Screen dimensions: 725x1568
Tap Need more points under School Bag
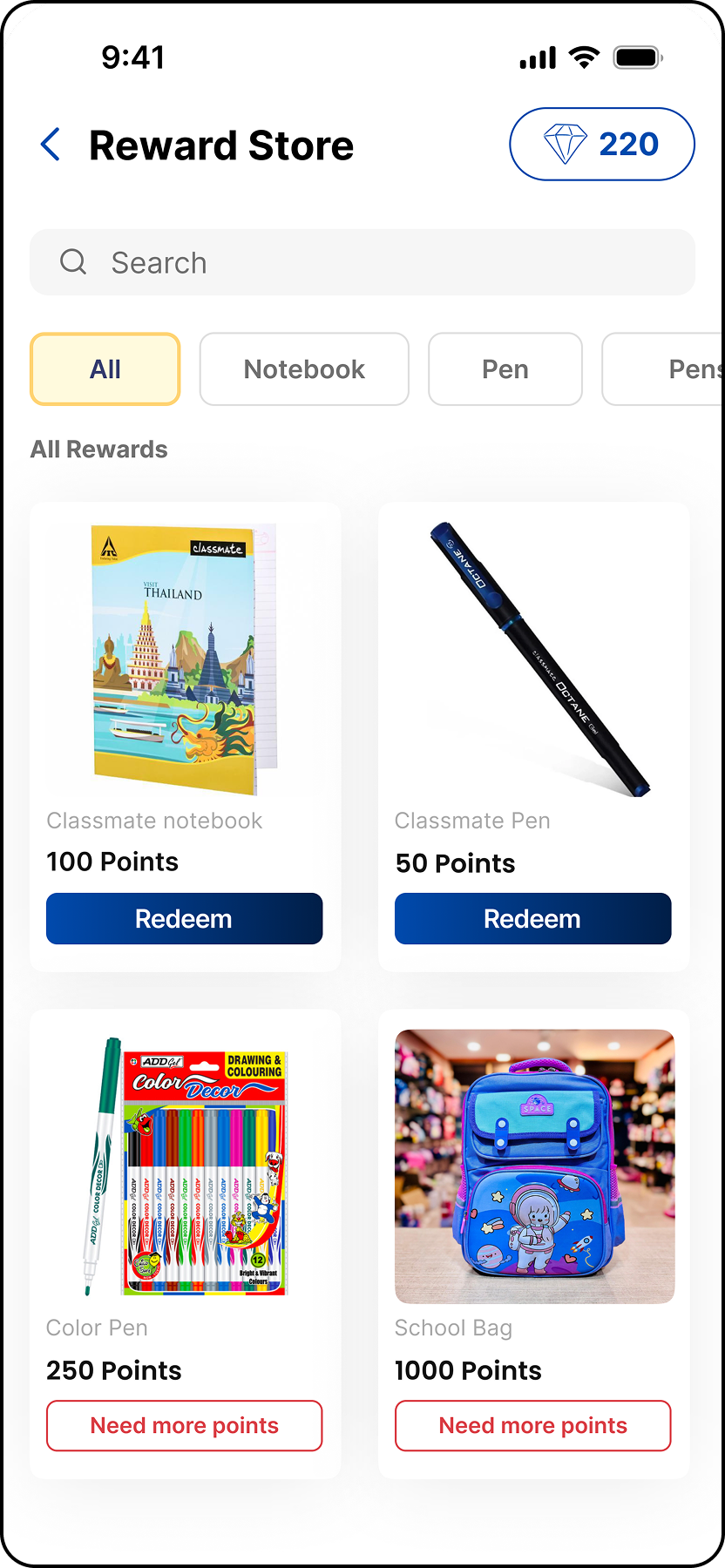pos(533,1426)
